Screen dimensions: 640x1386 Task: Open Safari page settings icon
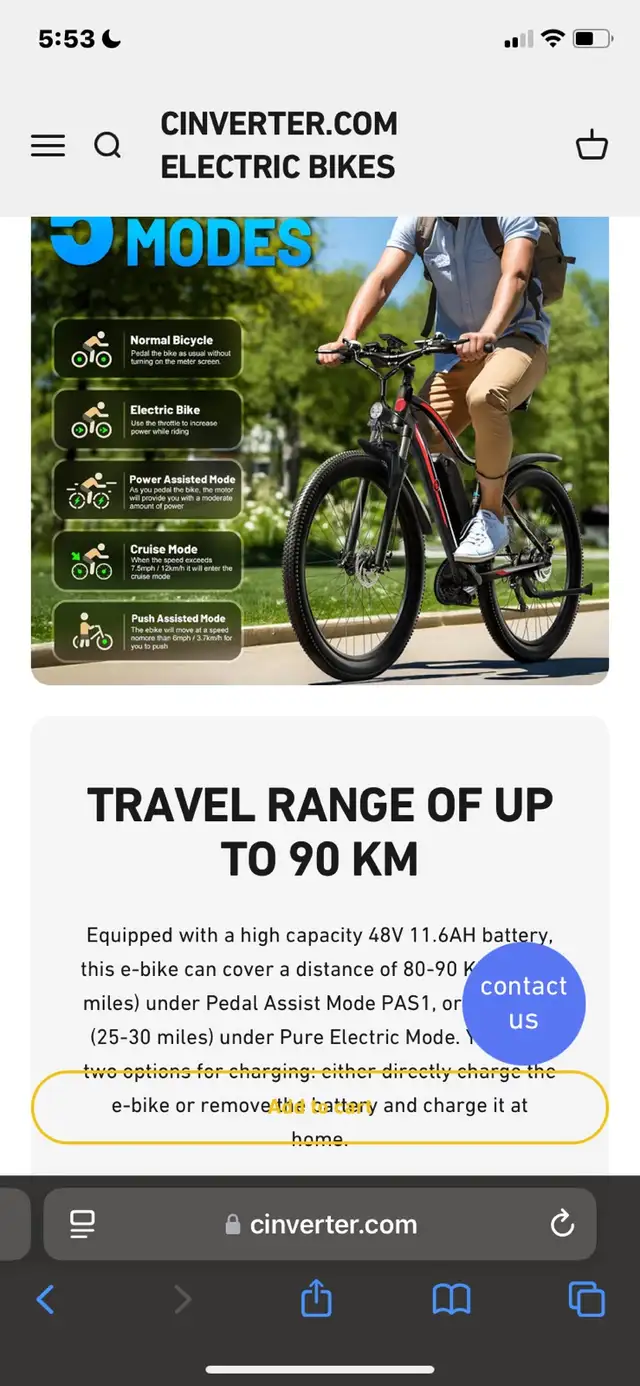point(82,1224)
